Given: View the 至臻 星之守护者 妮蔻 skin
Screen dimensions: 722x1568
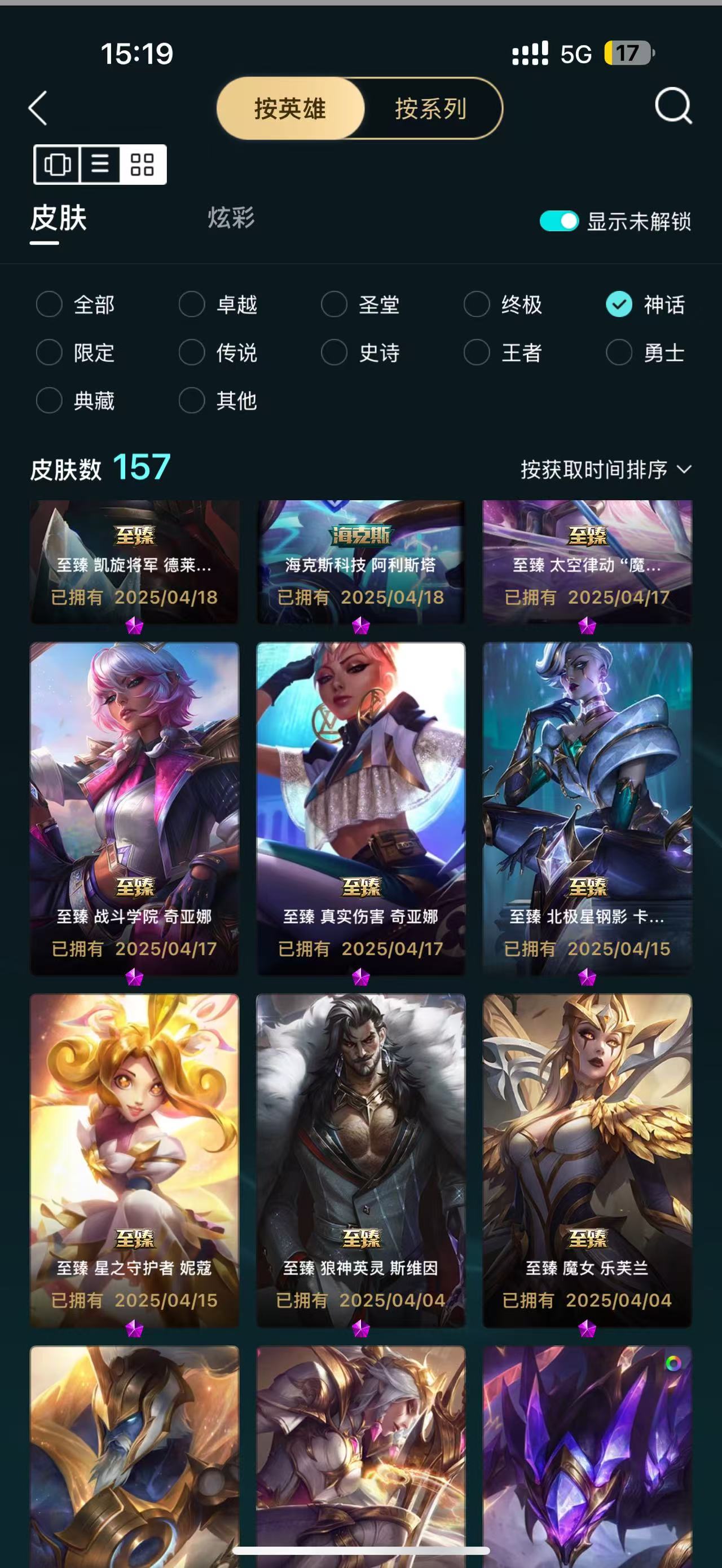Looking at the screenshot, I should pos(135,1160).
